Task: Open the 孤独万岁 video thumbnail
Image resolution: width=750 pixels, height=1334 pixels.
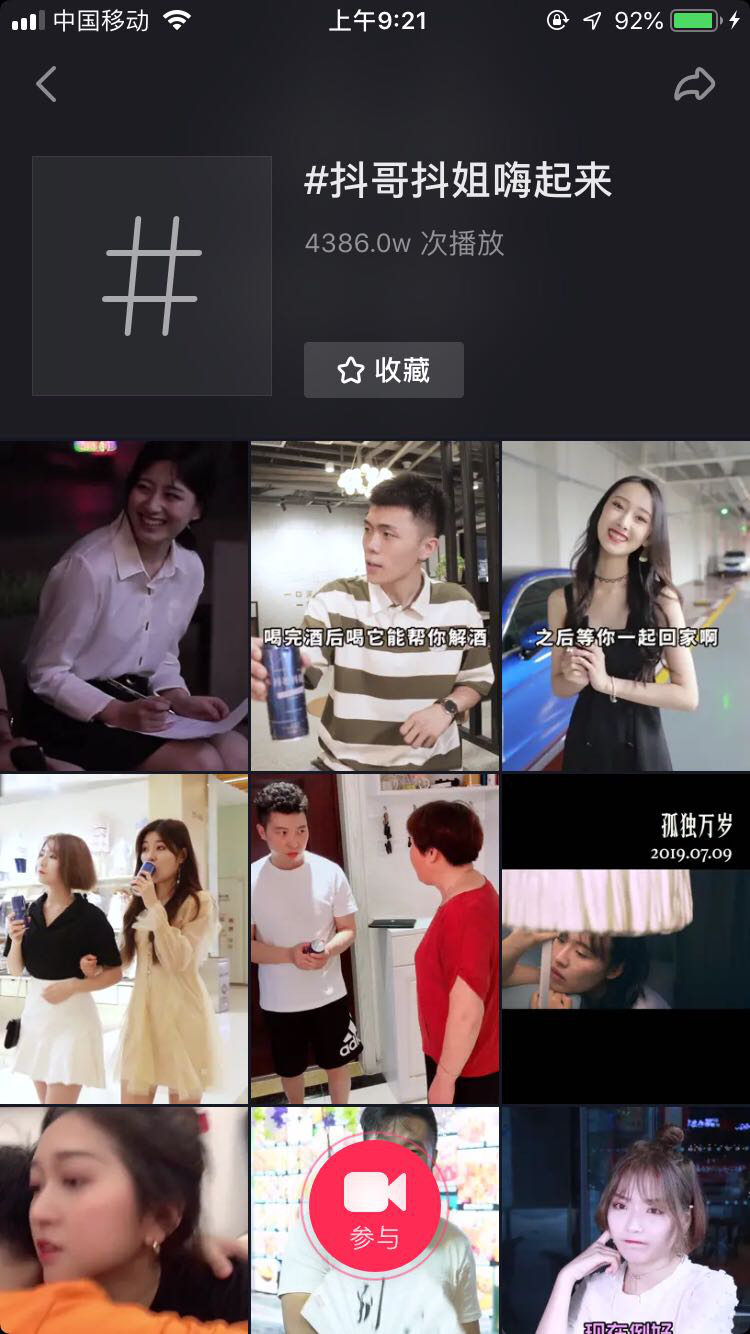Action: tap(624, 938)
